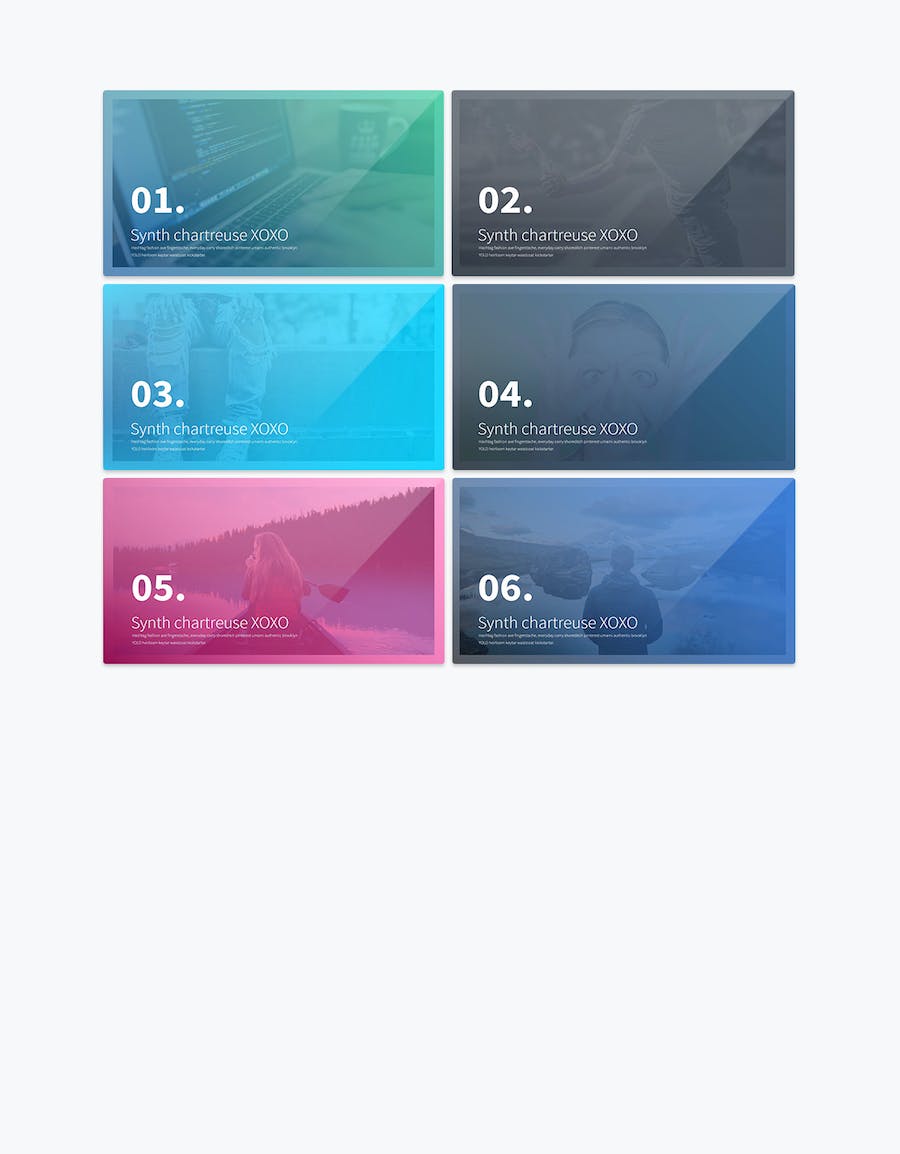Open card 01 with the laptop image
Image resolution: width=900 pixels, height=1154 pixels.
pos(273,183)
